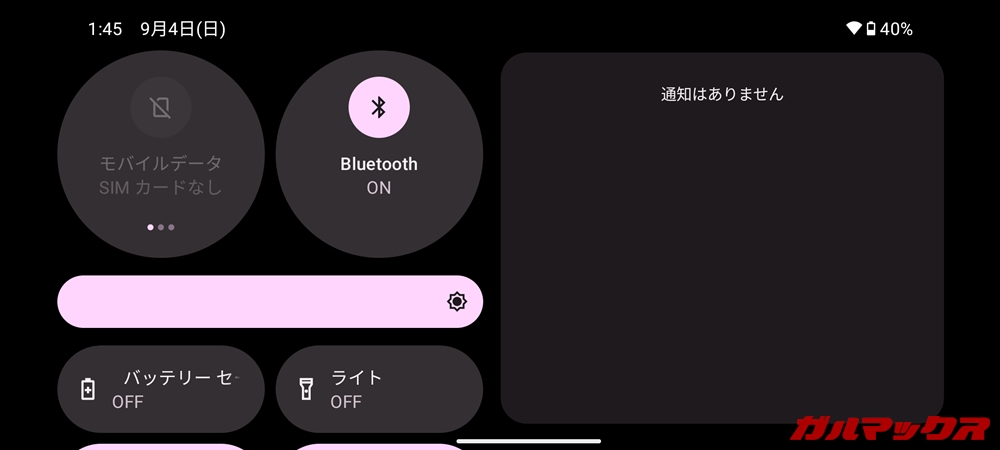Image resolution: width=1000 pixels, height=450 pixels.
Task: Turn off the Bluetooth tile
Action: click(x=379, y=148)
